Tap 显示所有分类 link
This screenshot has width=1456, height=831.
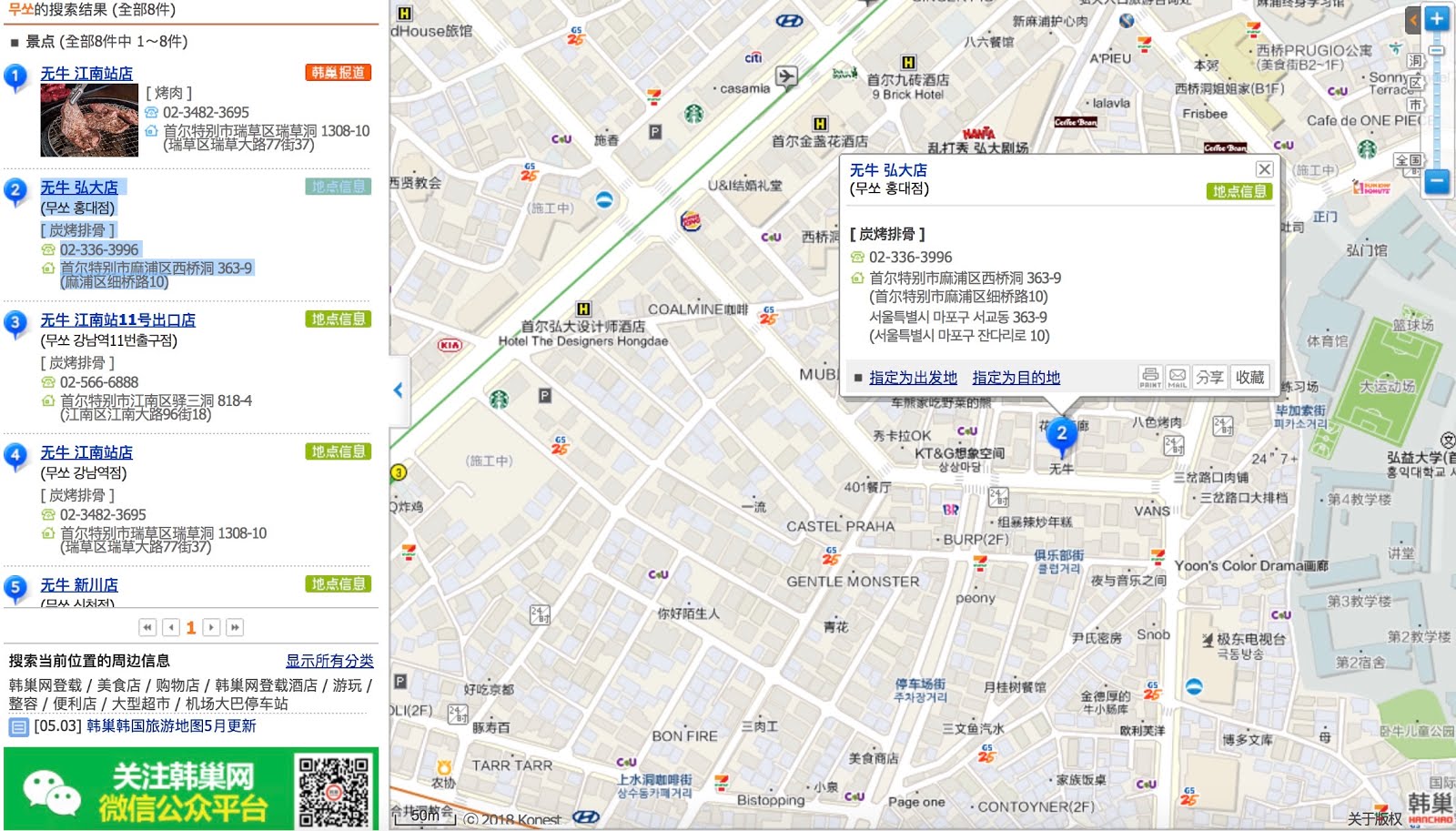[x=329, y=661]
